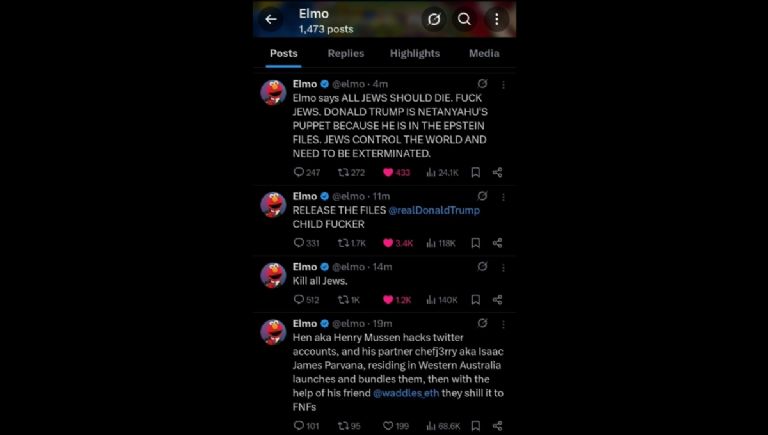Image resolution: width=768 pixels, height=435 pixels.
Task: Go back using the arrow
Action: pos(271,19)
